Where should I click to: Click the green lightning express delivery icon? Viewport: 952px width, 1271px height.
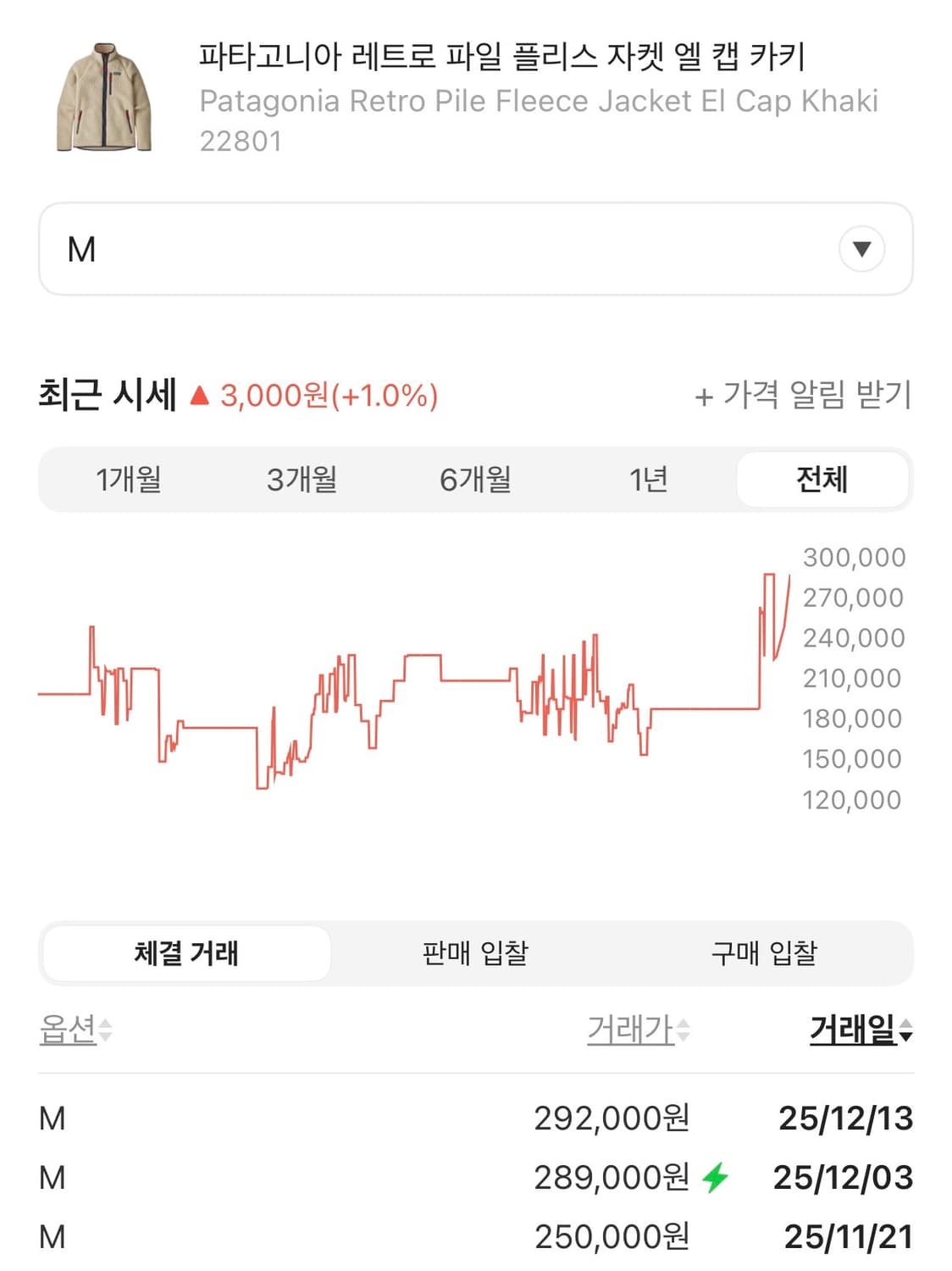(717, 1178)
